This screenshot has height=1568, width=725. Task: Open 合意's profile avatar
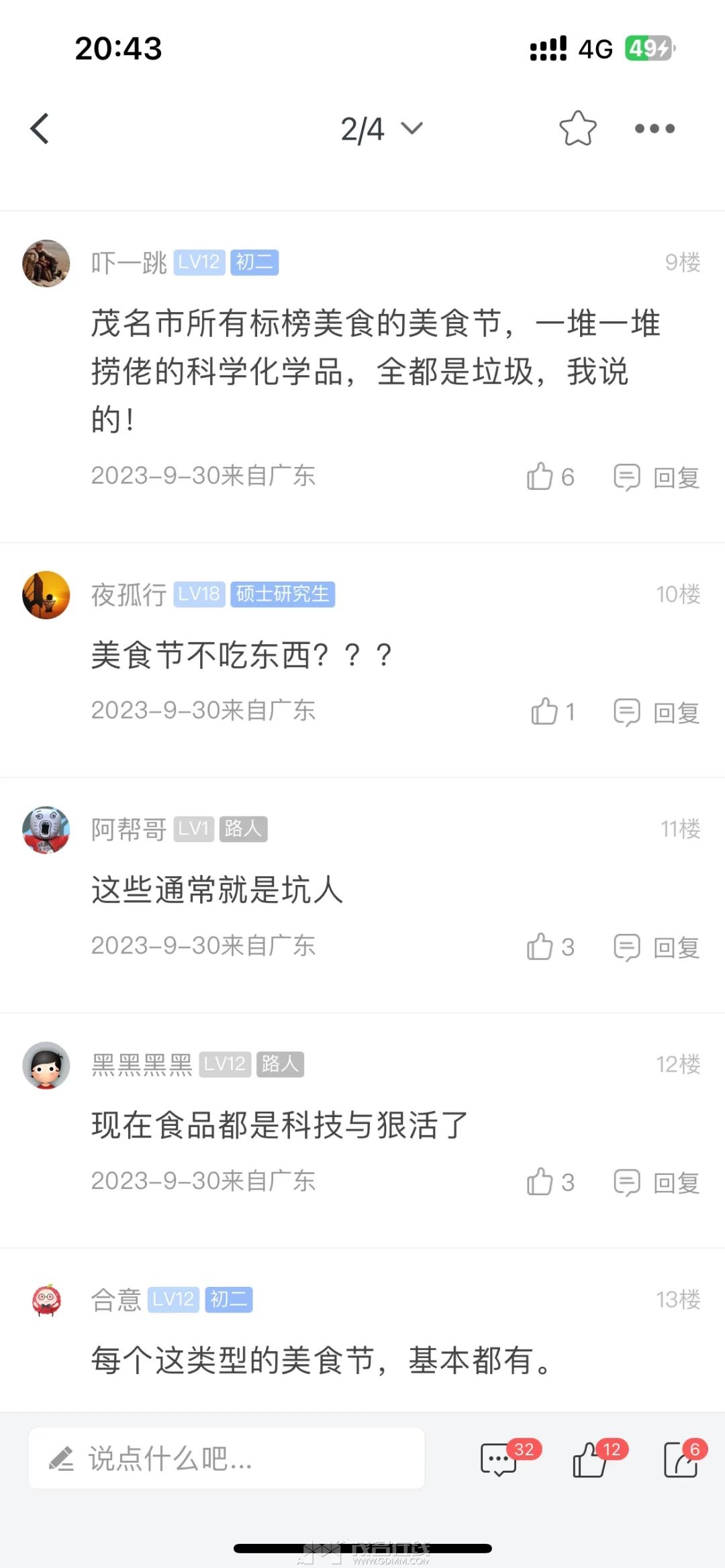46,1300
